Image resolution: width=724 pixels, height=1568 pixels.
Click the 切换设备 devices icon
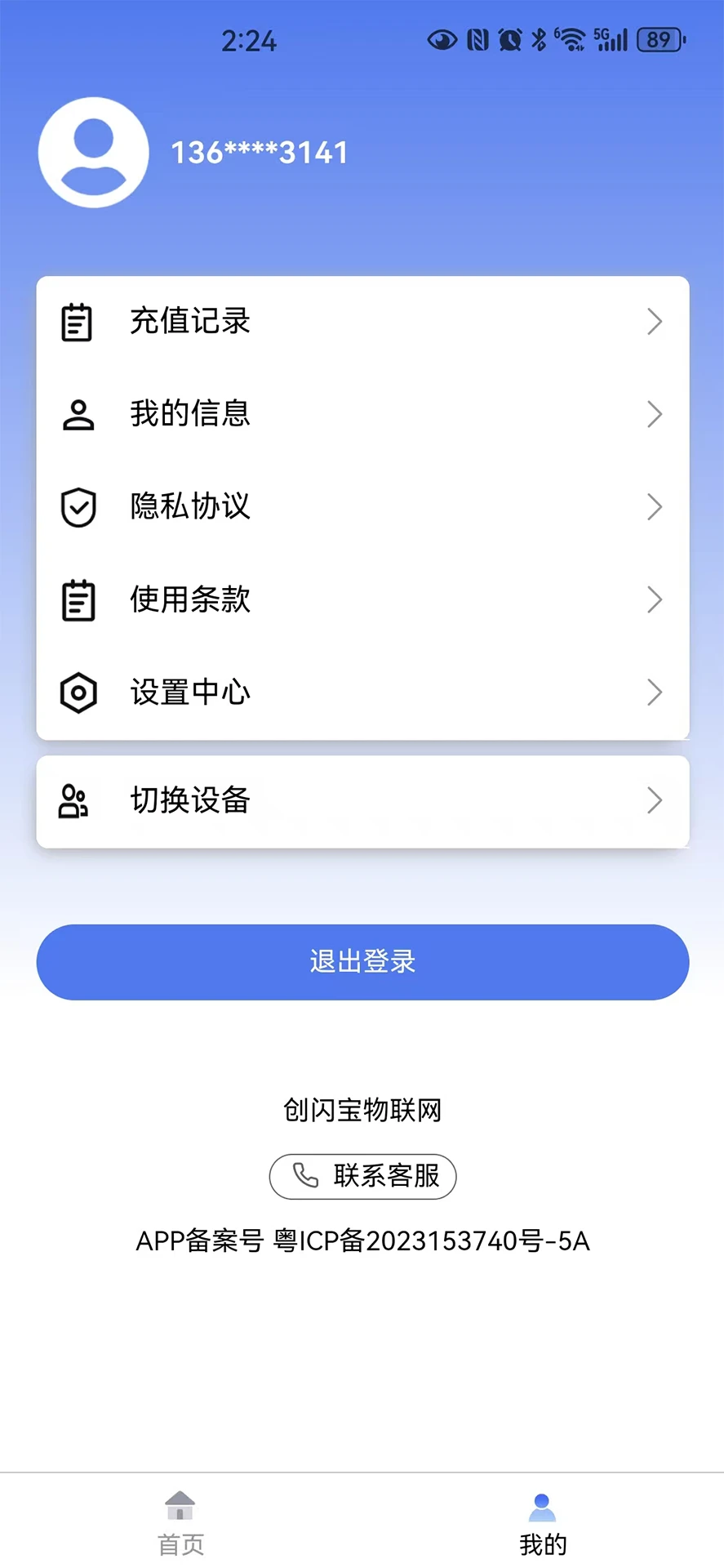pyautogui.click(x=73, y=801)
